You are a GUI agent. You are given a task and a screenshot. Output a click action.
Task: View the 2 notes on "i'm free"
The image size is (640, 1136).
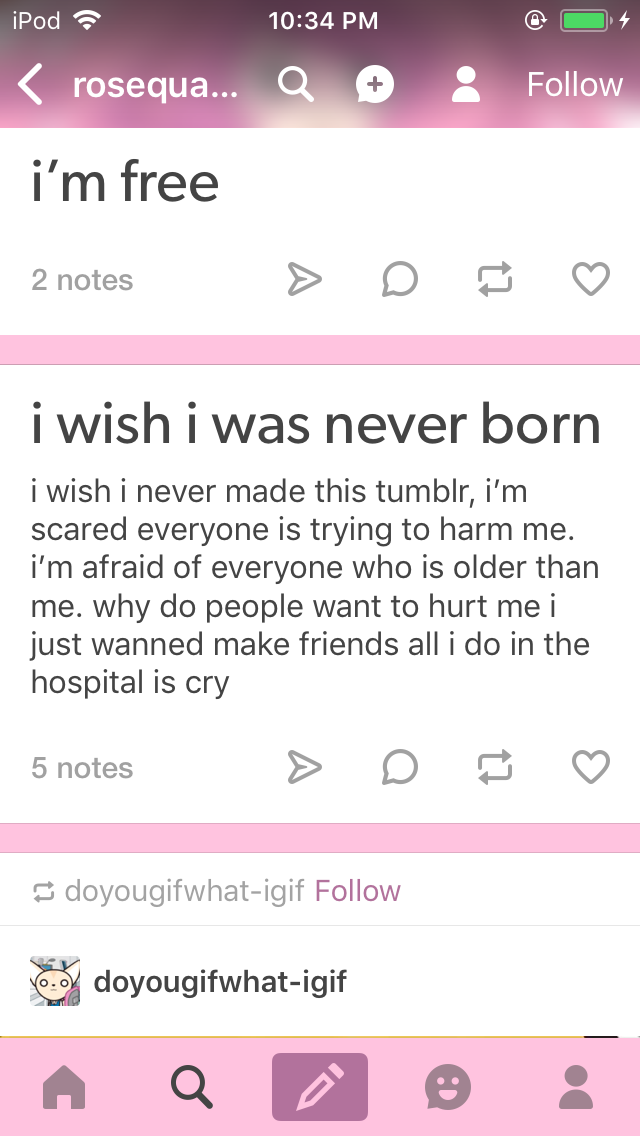tap(82, 280)
